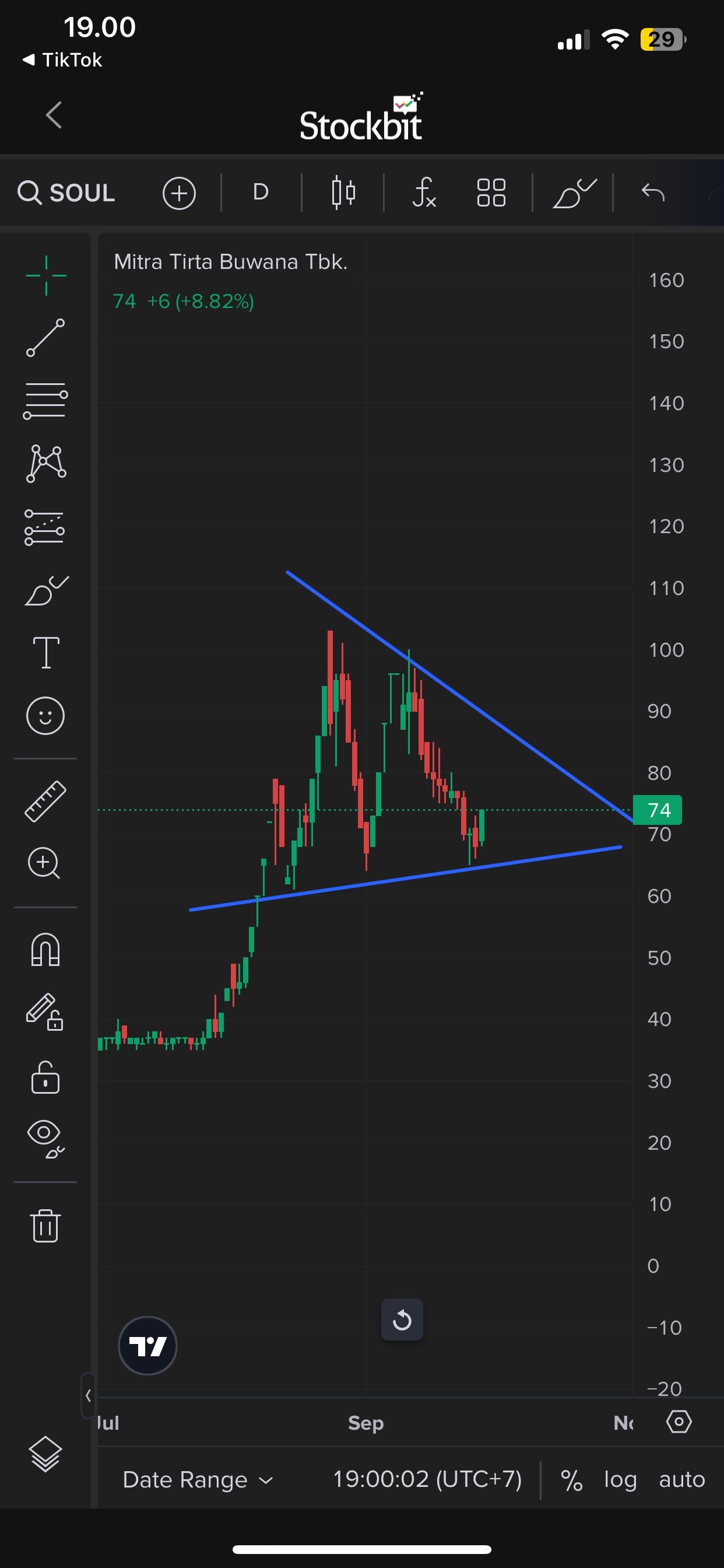Select the ruler measure tool
The height and width of the screenshot is (1568, 724).
click(45, 801)
